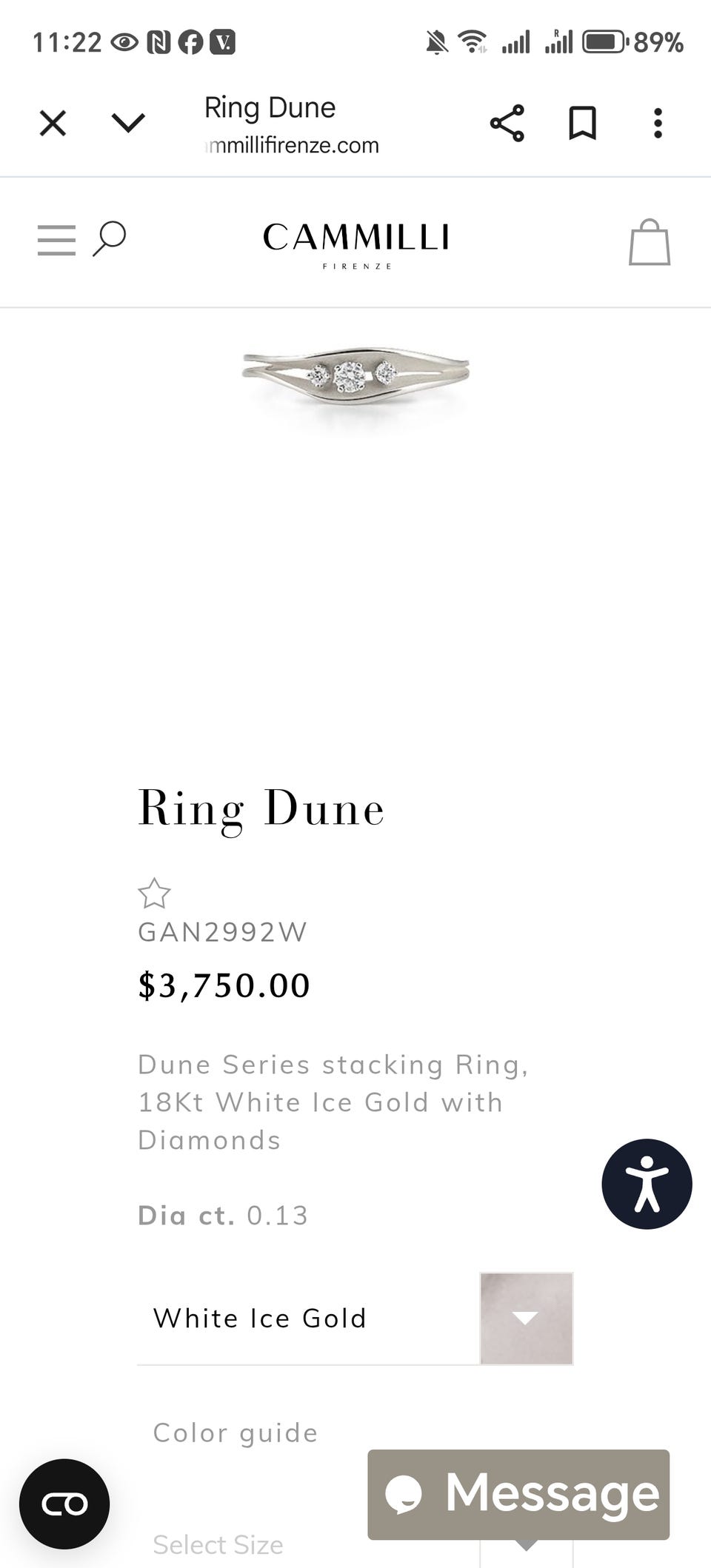Open the accessibility options button
711x1568 pixels.
pos(647,1184)
